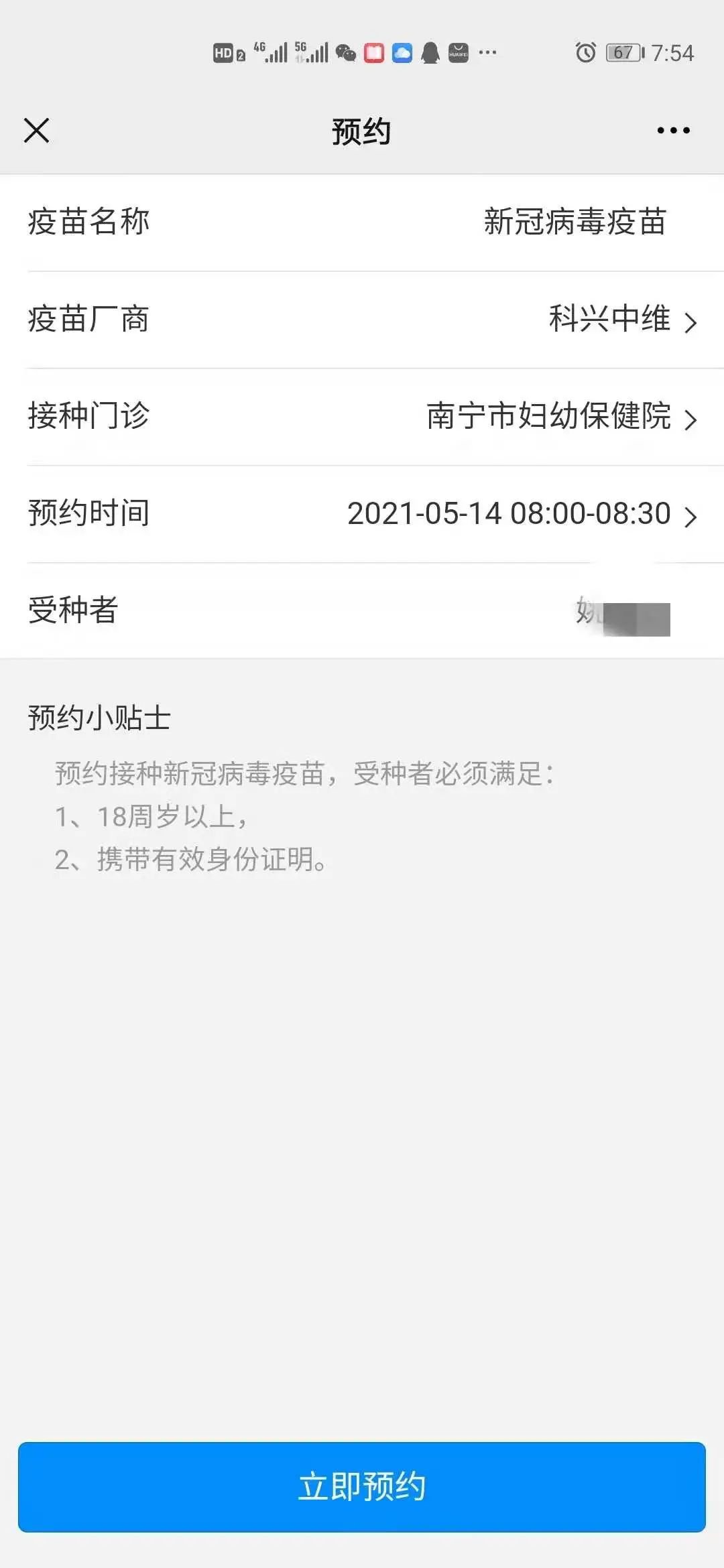This screenshot has width=724, height=1568.
Task: Change the vaccine manufacturer 科兴中维
Action: coord(622,320)
